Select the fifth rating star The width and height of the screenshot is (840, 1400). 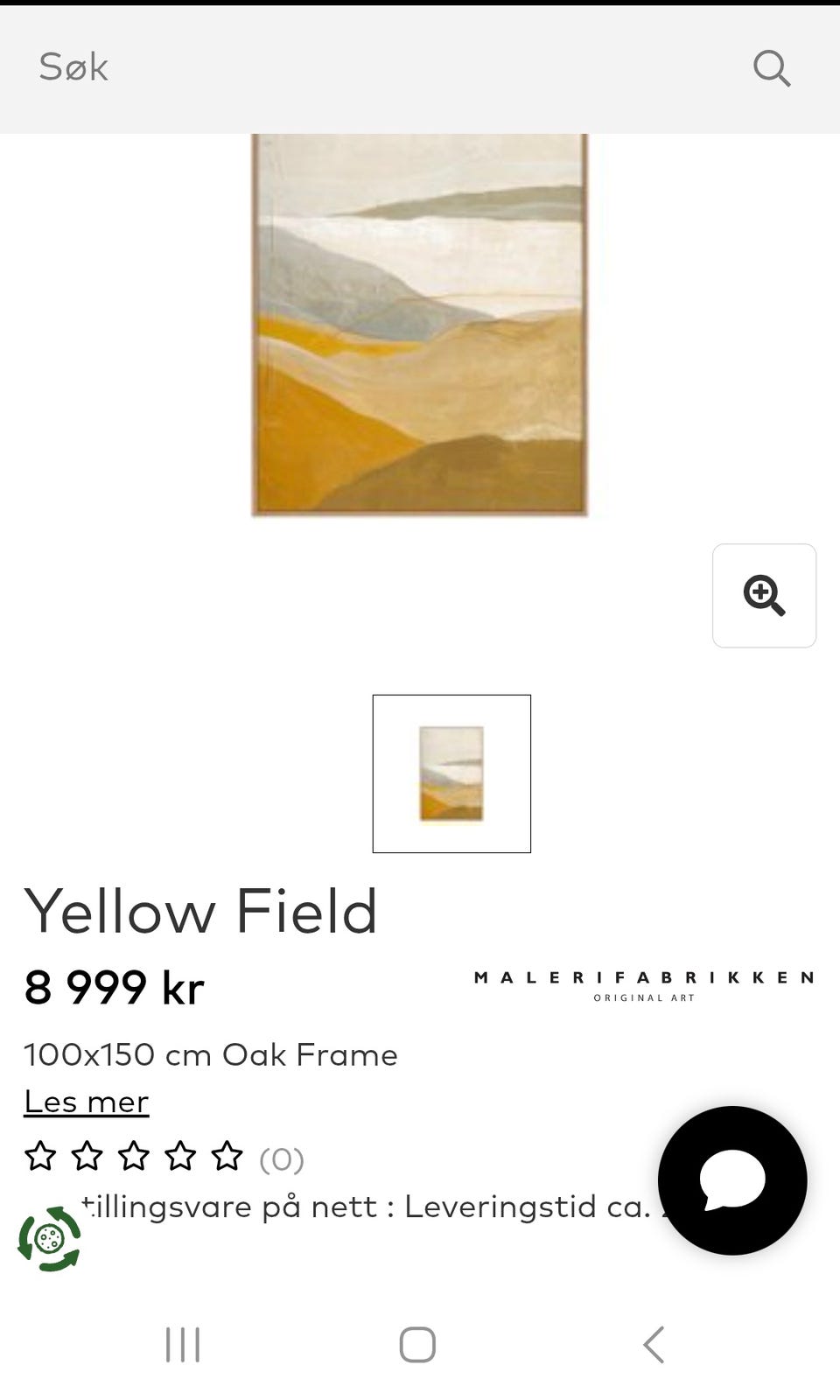[227, 1157]
